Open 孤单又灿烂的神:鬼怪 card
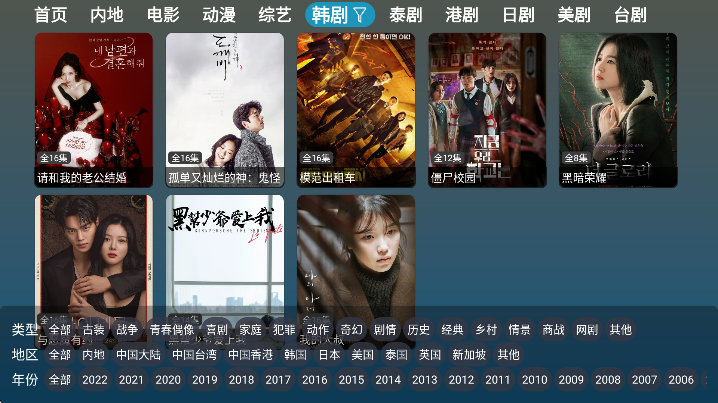Image resolution: width=718 pixels, height=403 pixels. (225, 110)
